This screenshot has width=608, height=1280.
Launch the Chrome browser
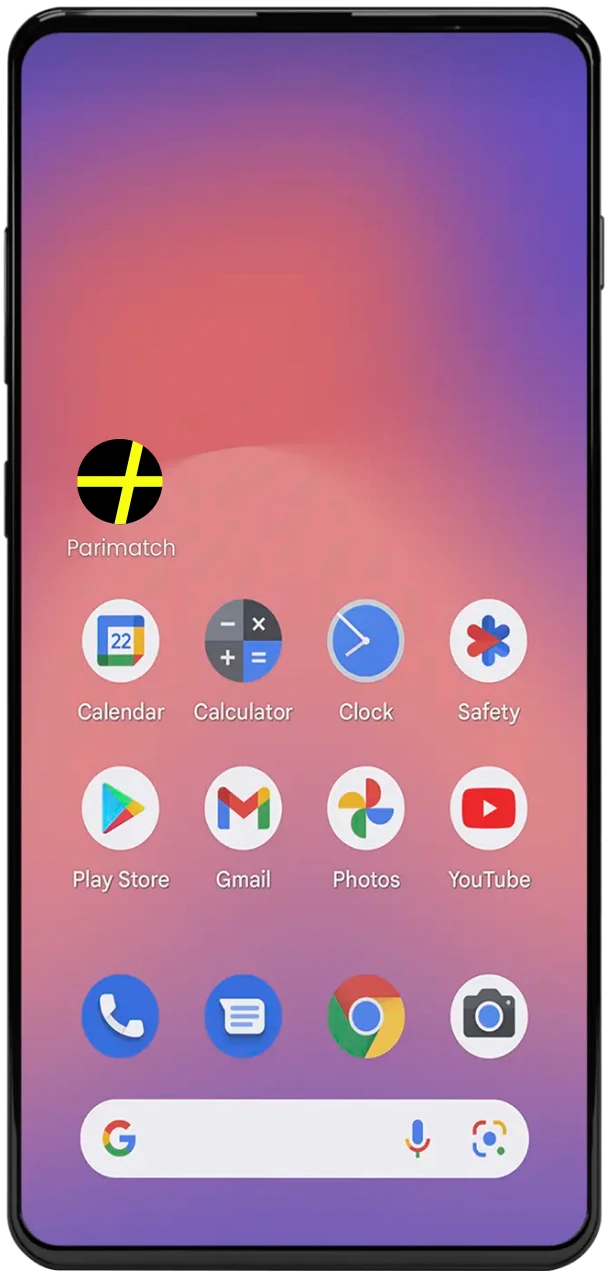(366, 1016)
